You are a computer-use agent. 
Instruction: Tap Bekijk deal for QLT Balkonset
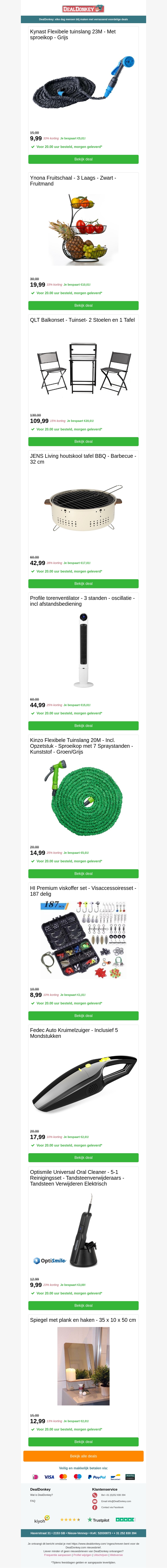tap(83, 441)
